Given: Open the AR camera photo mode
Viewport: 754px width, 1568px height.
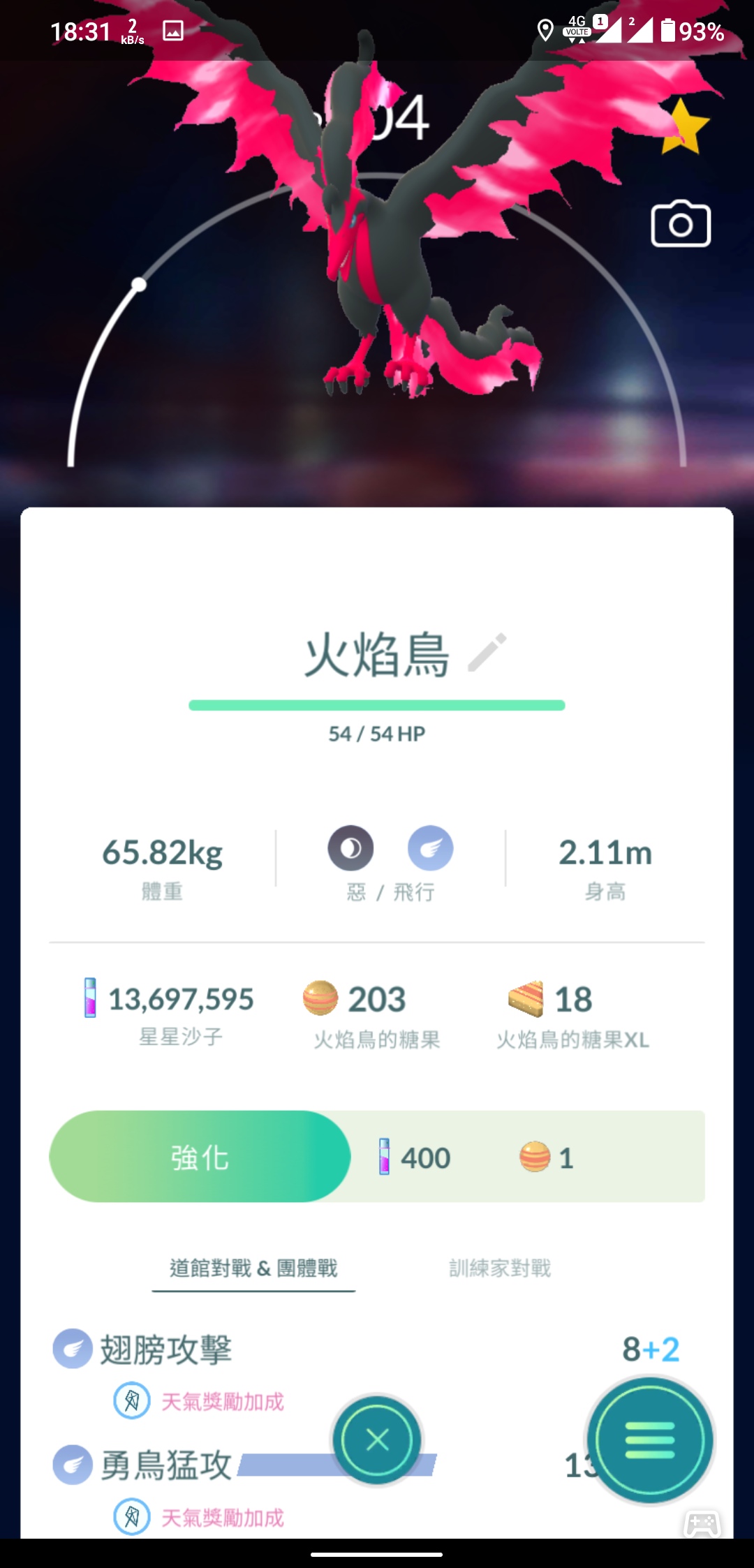Looking at the screenshot, I should (x=681, y=225).
